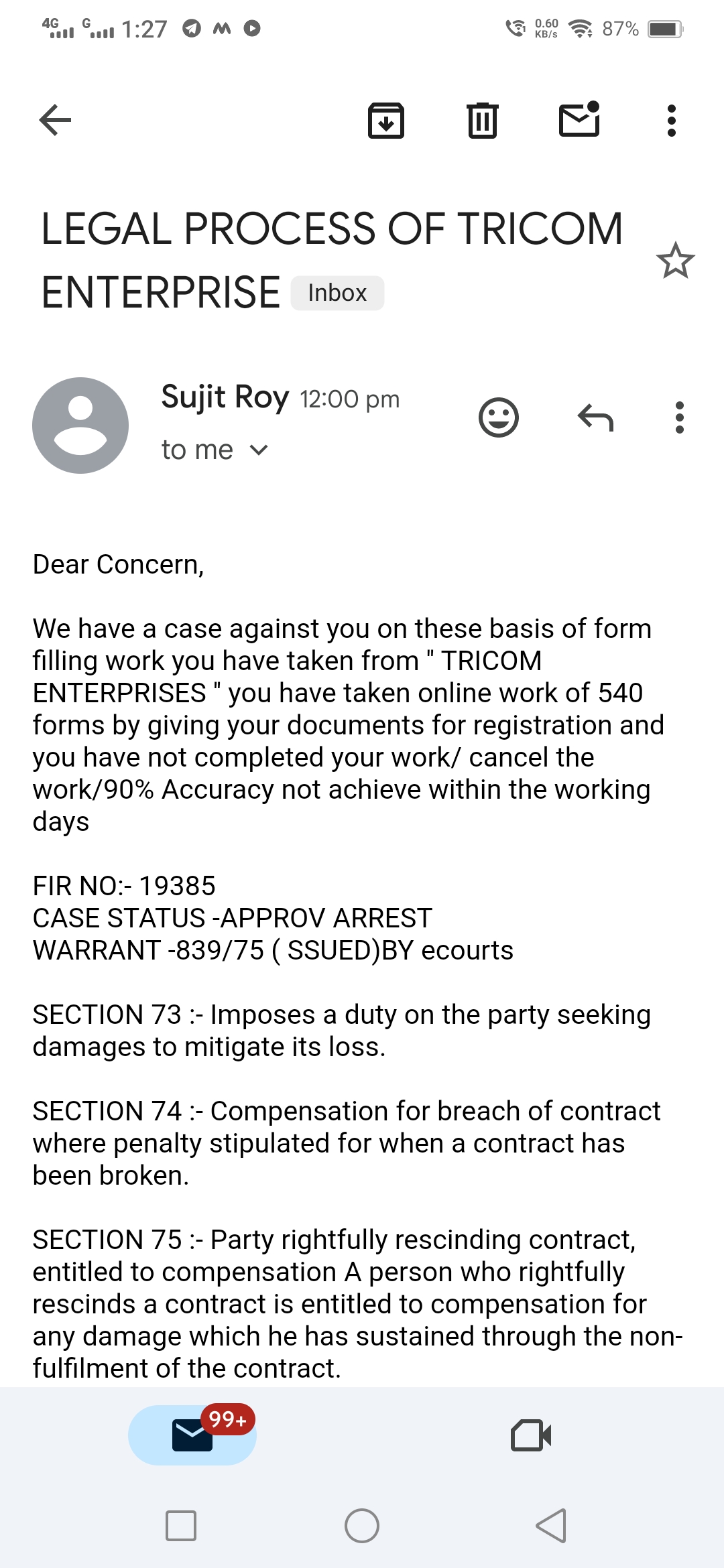Viewport: 724px width, 1568px height.
Task: Delete this email with the trash icon
Action: click(482, 121)
